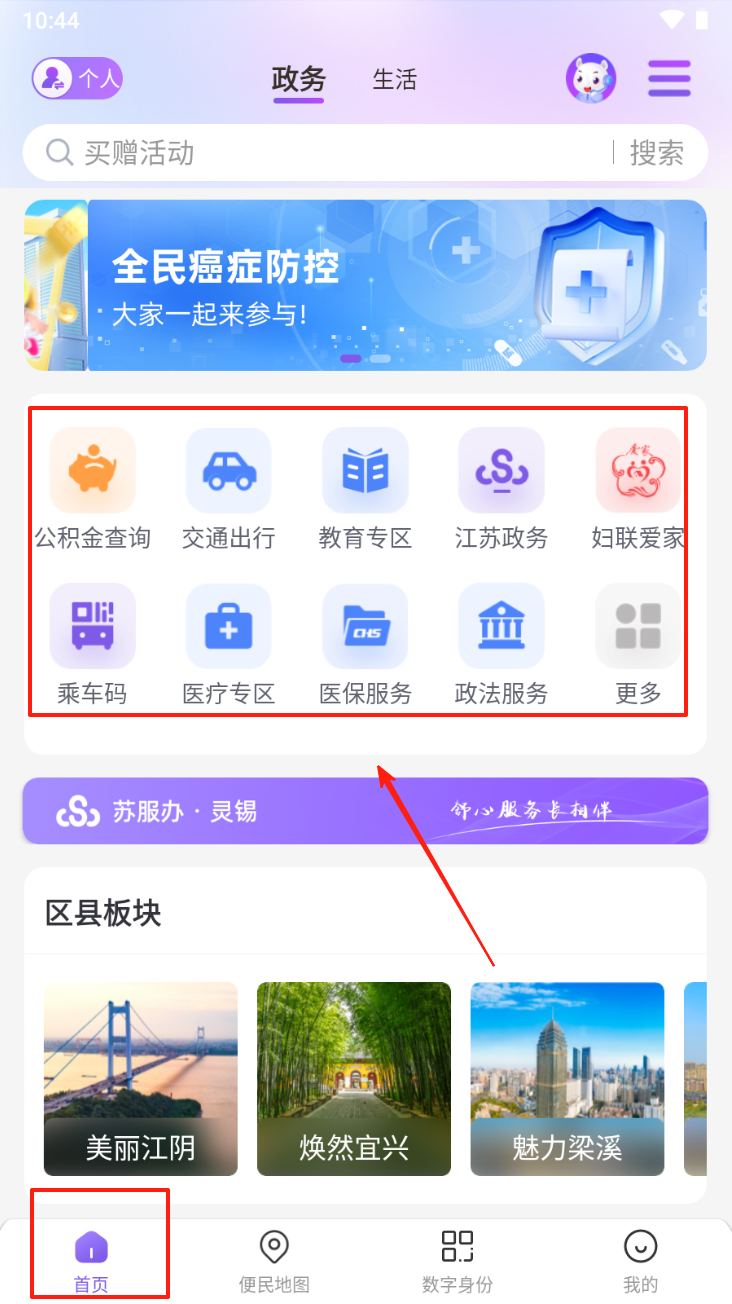732x1304 pixels.
Task: Open the hamburger menu
Action: 669,78
